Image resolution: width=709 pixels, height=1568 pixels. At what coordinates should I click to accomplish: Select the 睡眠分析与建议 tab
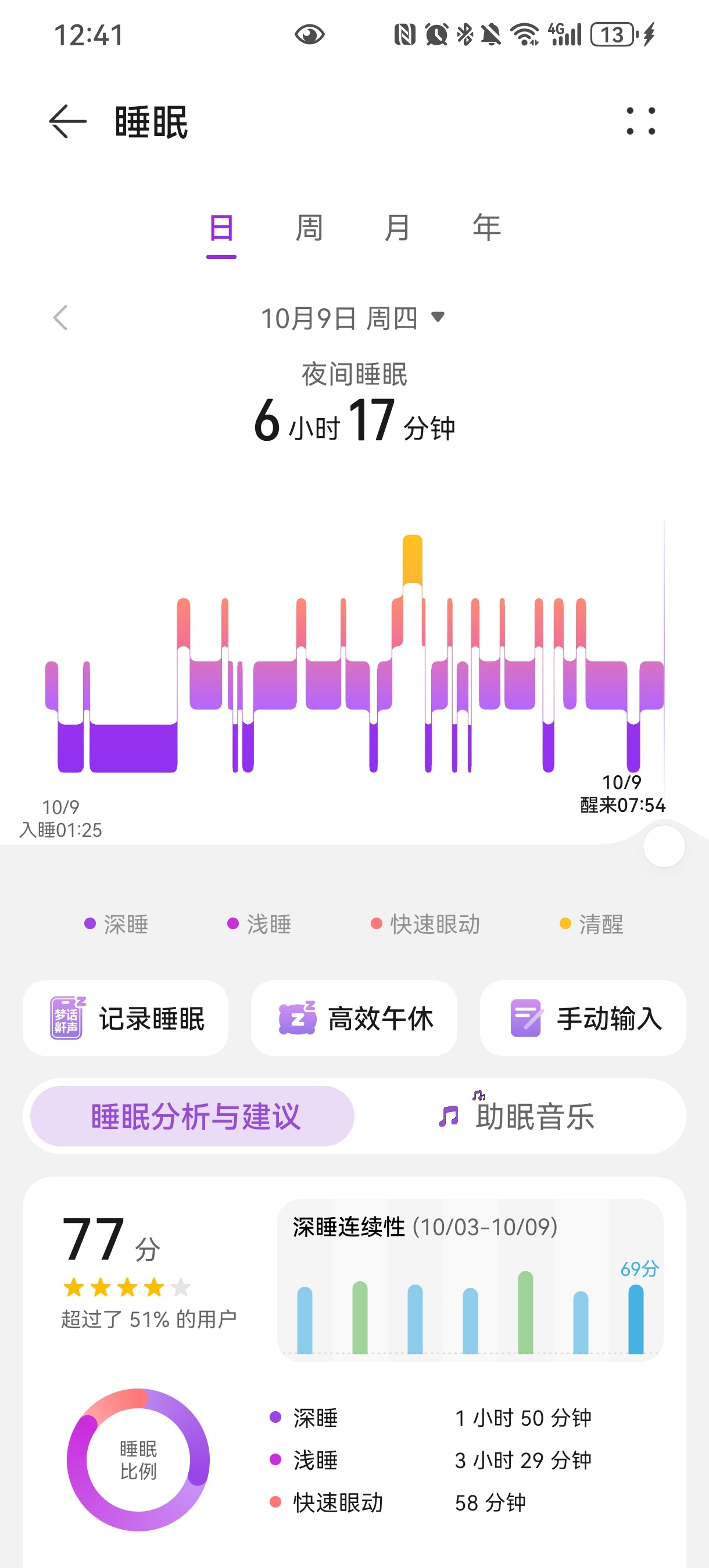tap(192, 1116)
